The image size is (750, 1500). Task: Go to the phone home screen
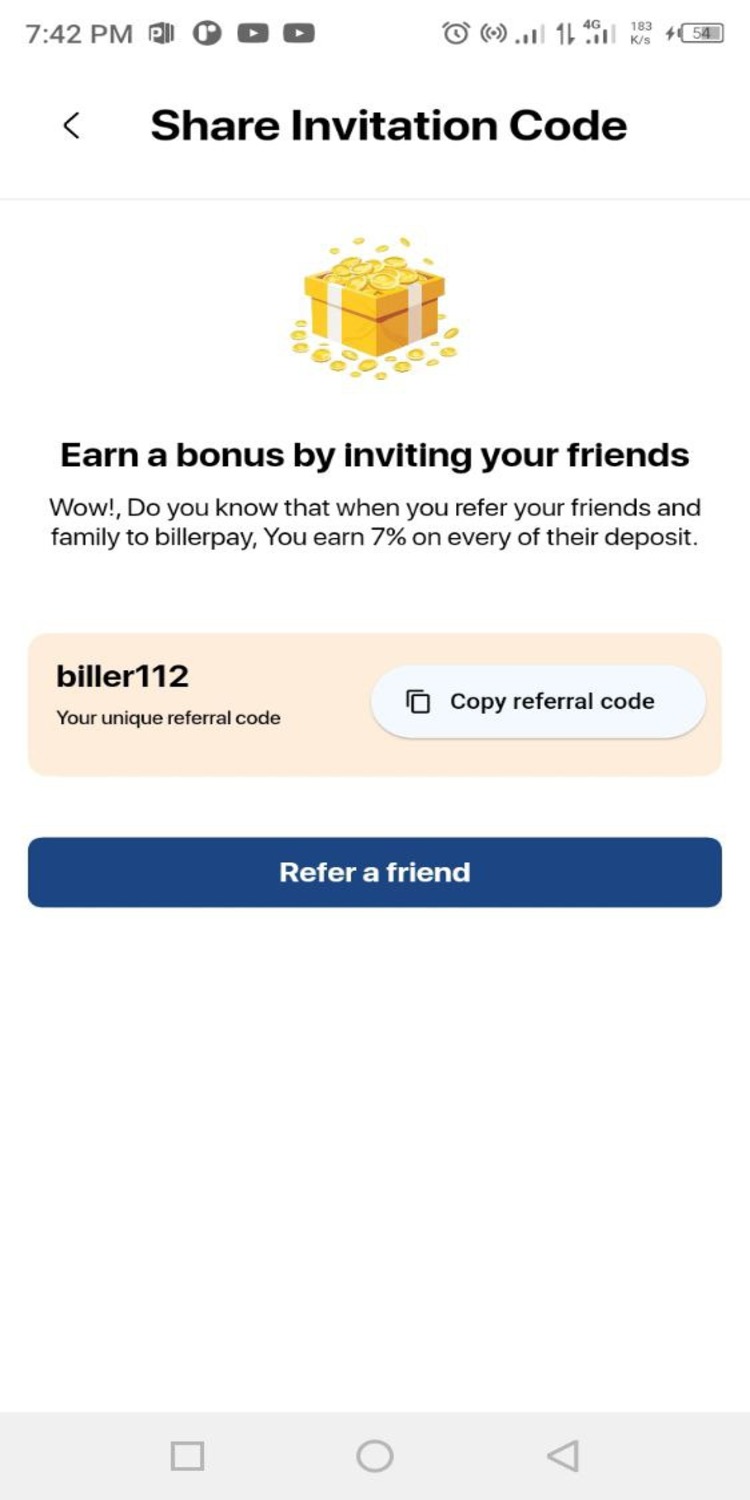coord(374,1456)
